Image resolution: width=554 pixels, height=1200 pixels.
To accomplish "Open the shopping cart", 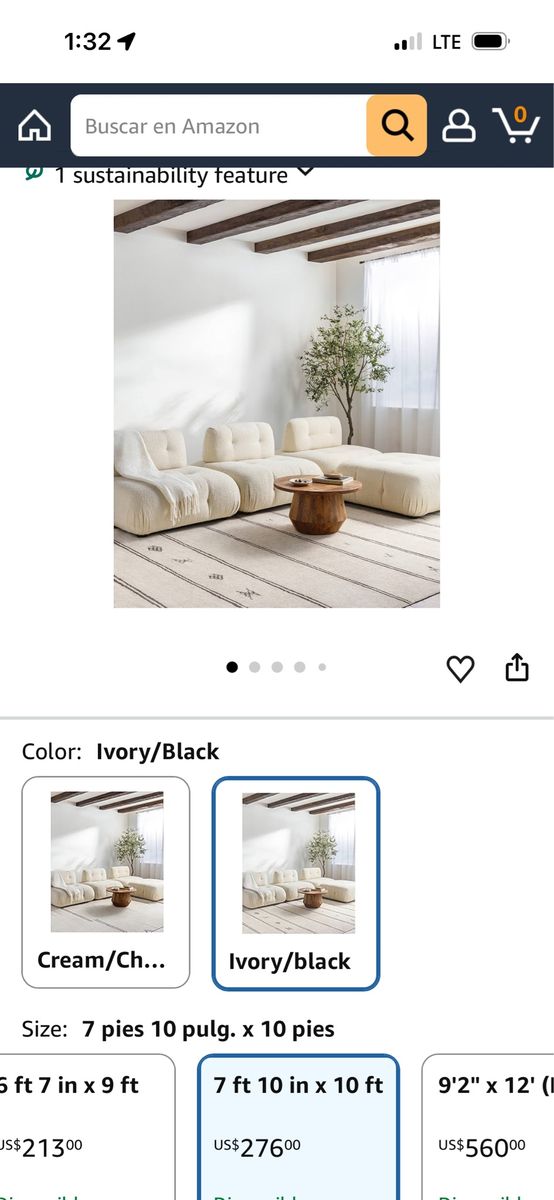I will pos(516,125).
